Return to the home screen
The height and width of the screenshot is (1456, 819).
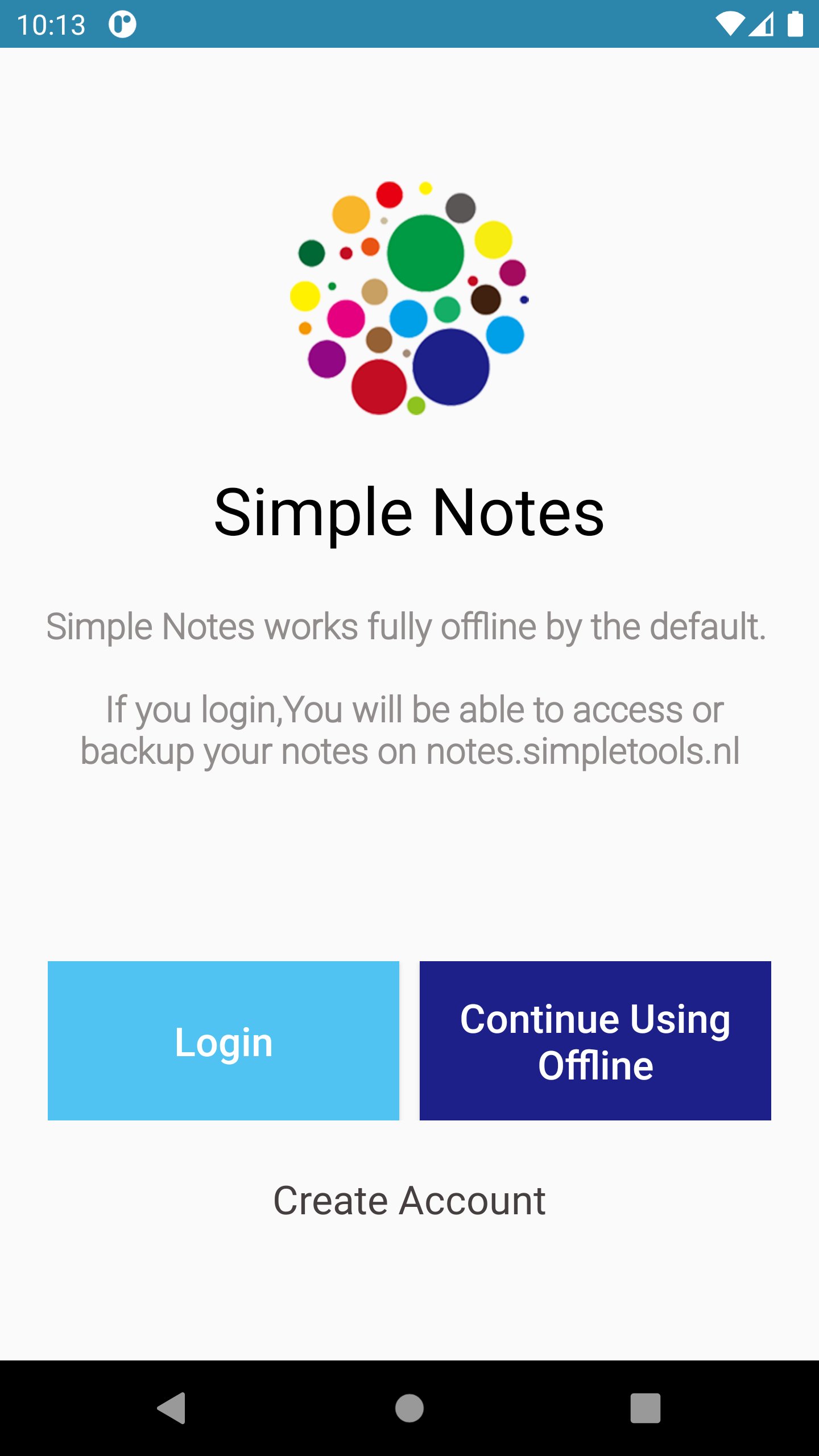click(x=409, y=1408)
